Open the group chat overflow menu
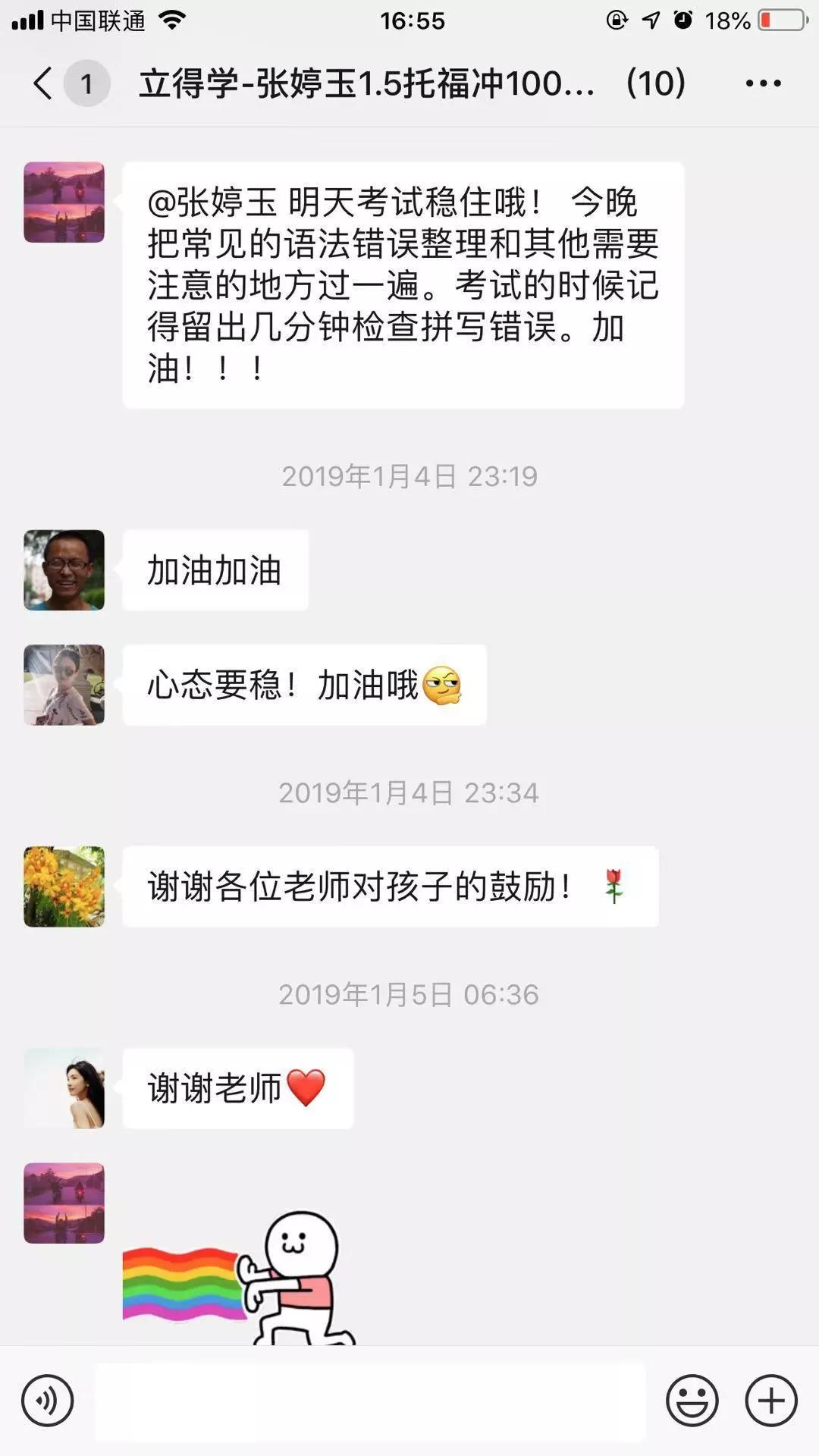819x1456 pixels. click(763, 83)
